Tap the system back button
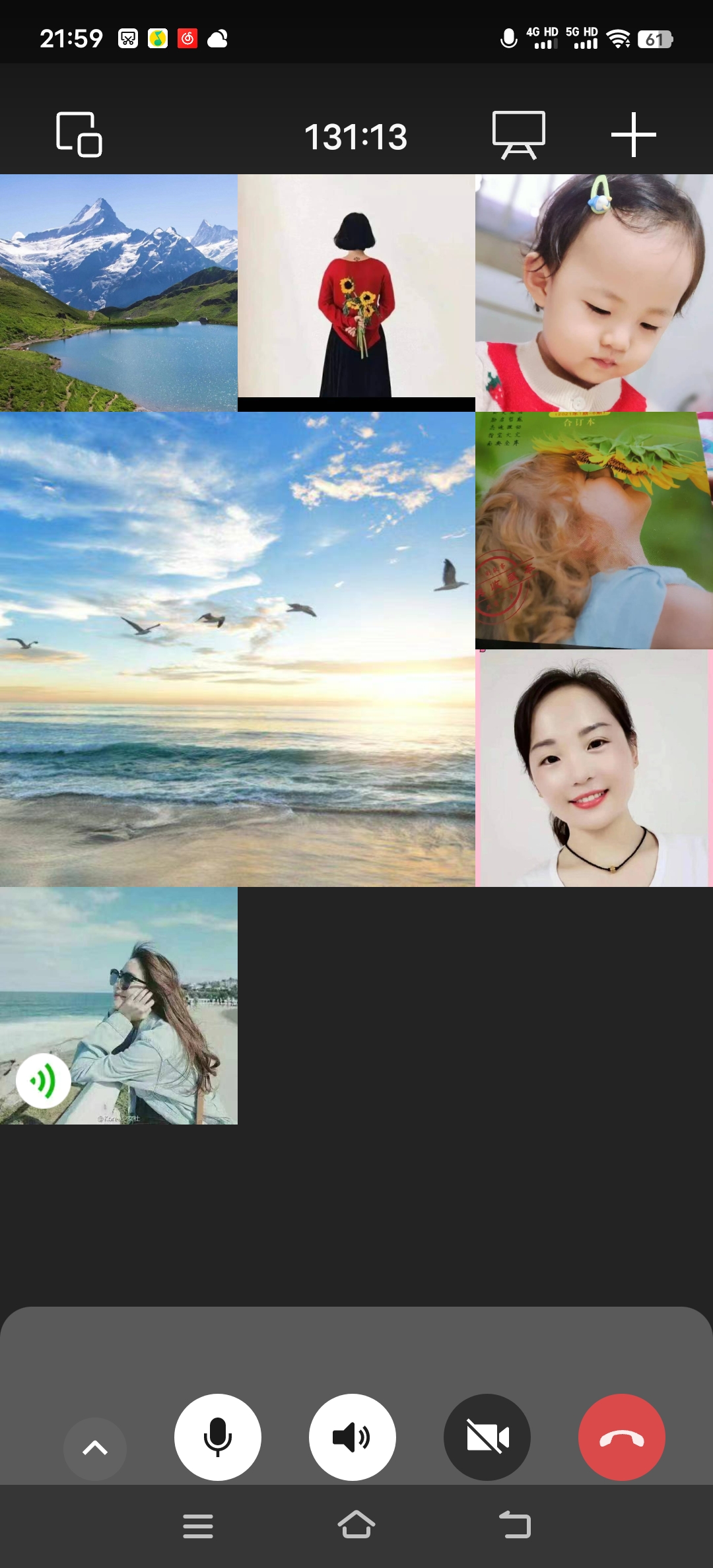 click(515, 1525)
